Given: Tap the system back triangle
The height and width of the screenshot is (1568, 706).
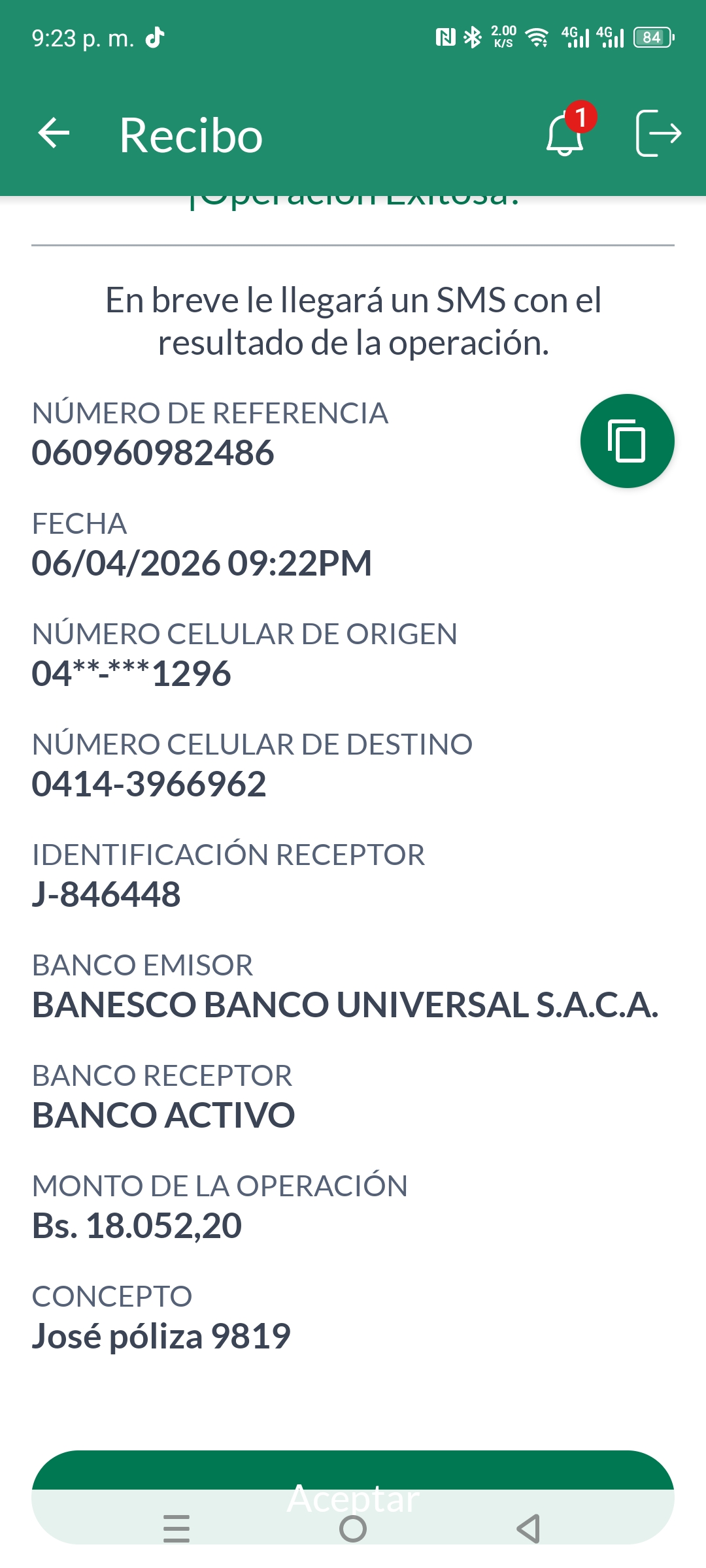Looking at the screenshot, I should (528, 1529).
